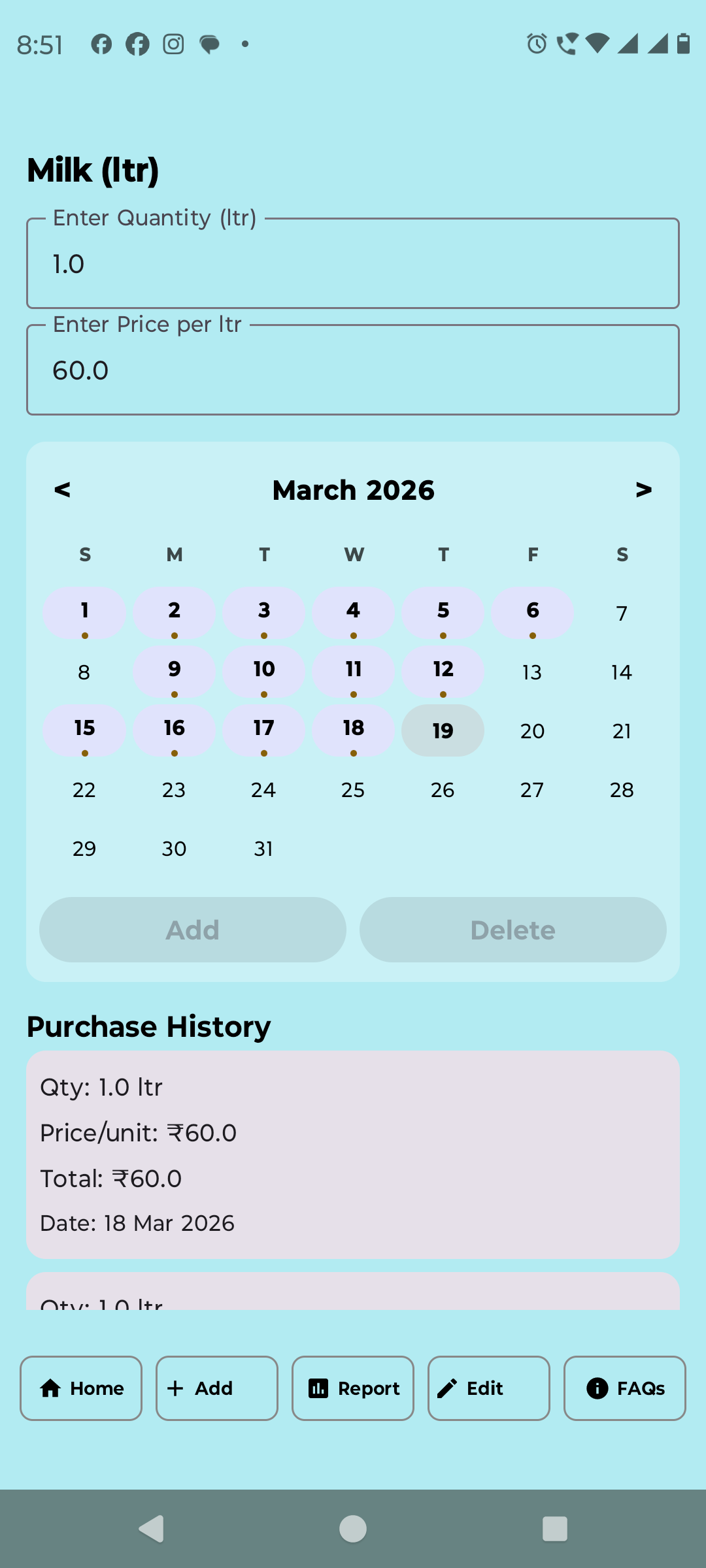This screenshot has width=706, height=1568.
Task: Go to previous month in calendar
Action: 62,489
